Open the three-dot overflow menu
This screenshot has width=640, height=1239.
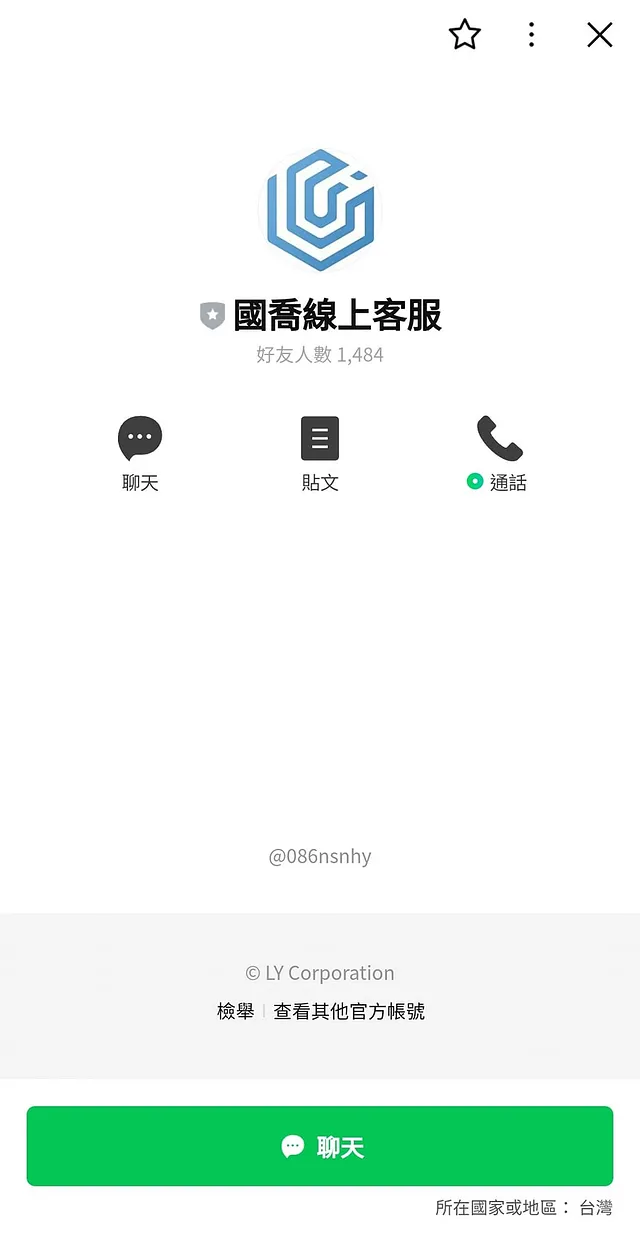coord(531,36)
